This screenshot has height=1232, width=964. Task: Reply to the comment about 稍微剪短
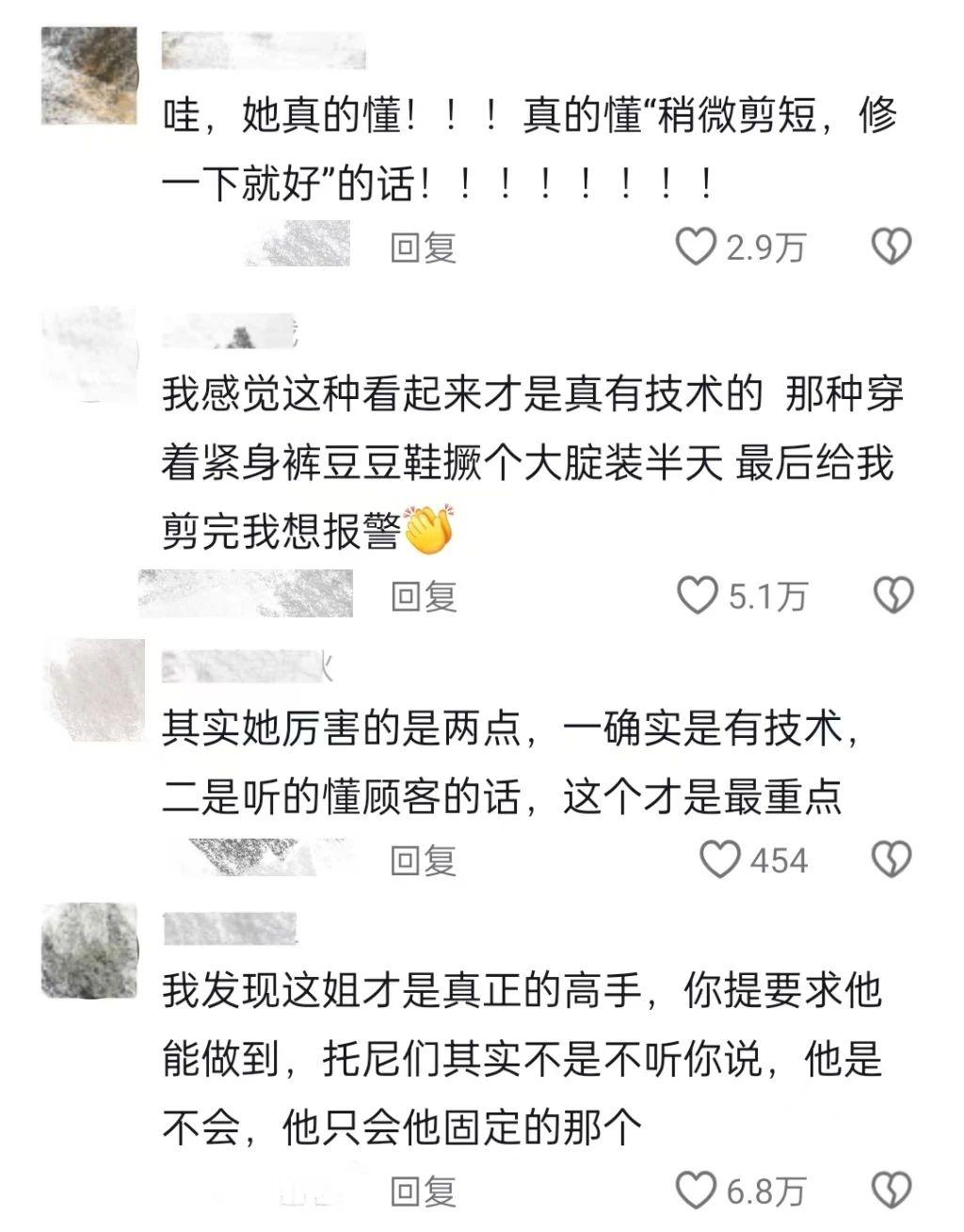coord(424,248)
